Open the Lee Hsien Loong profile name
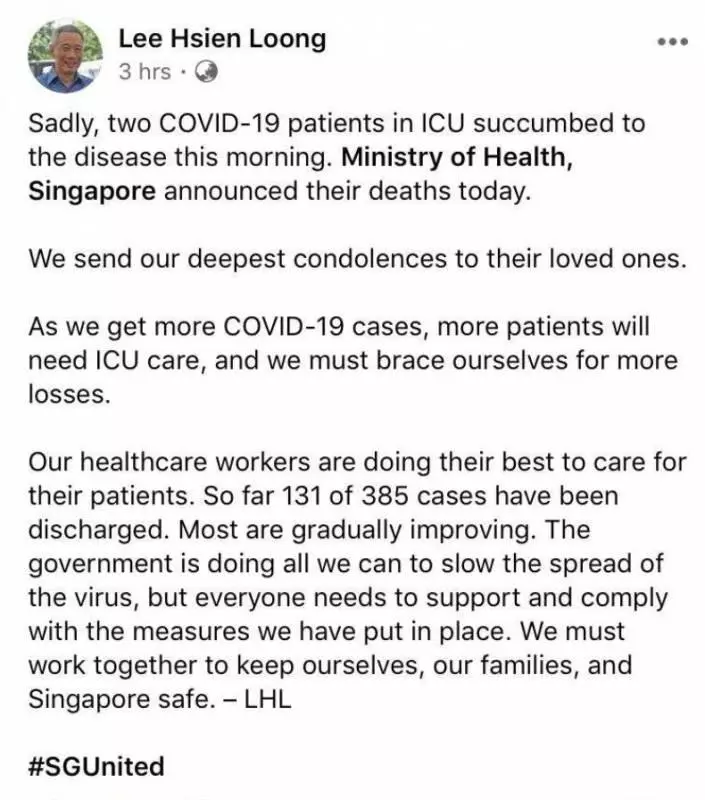This screenshot has height=800, width=705. [x=222, y=39]
